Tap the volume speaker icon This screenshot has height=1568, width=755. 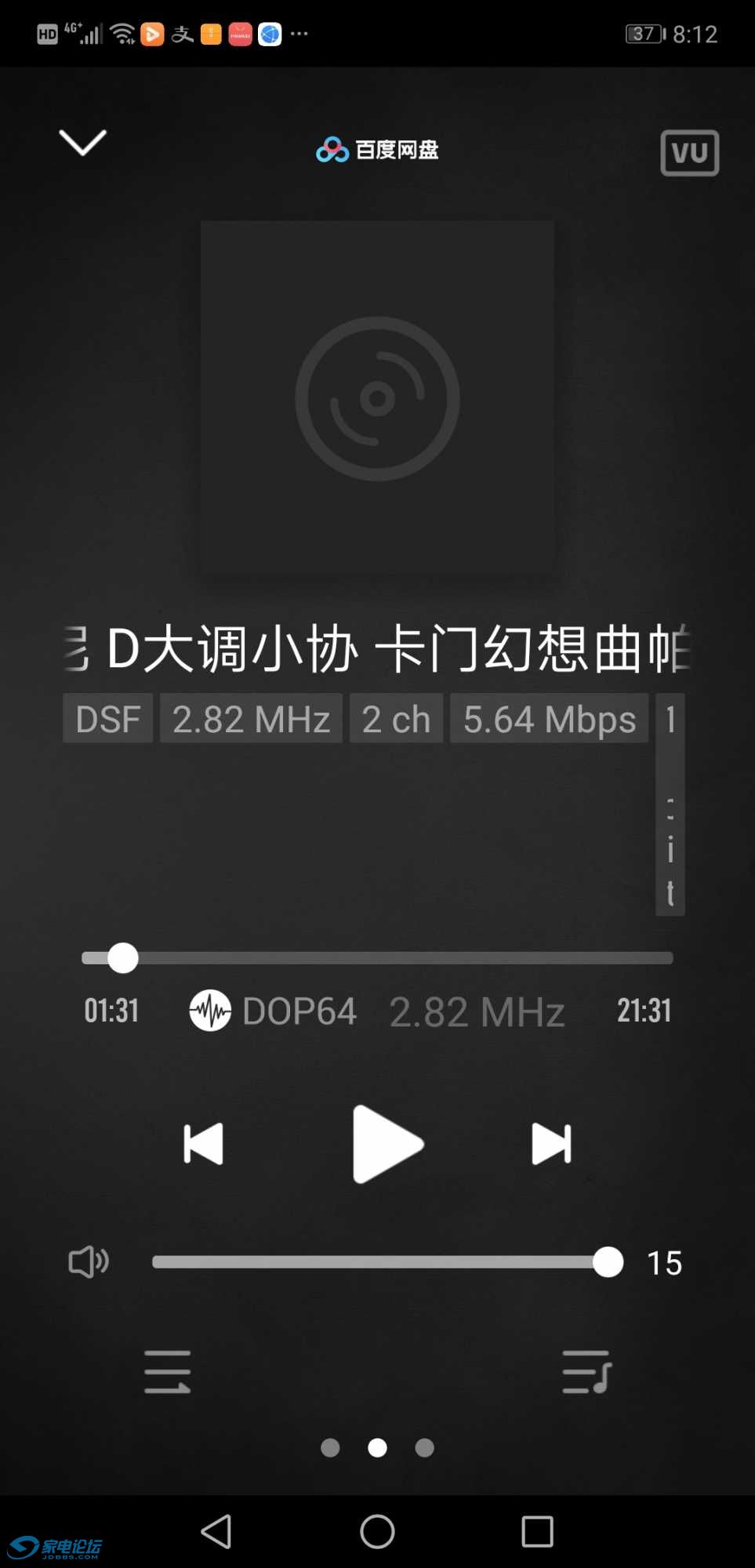[88, 1261]
